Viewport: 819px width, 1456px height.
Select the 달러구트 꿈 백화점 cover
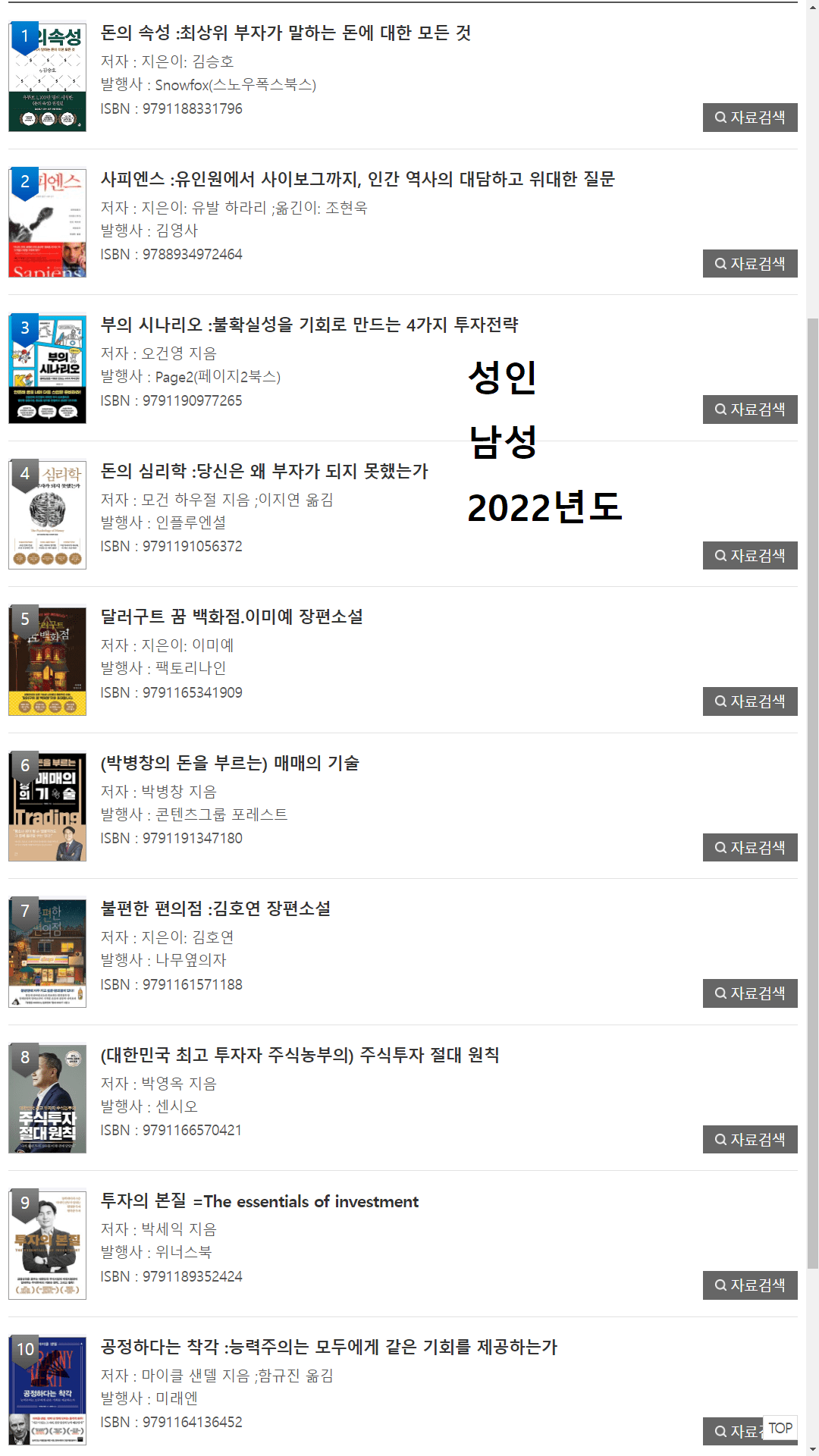48,661
